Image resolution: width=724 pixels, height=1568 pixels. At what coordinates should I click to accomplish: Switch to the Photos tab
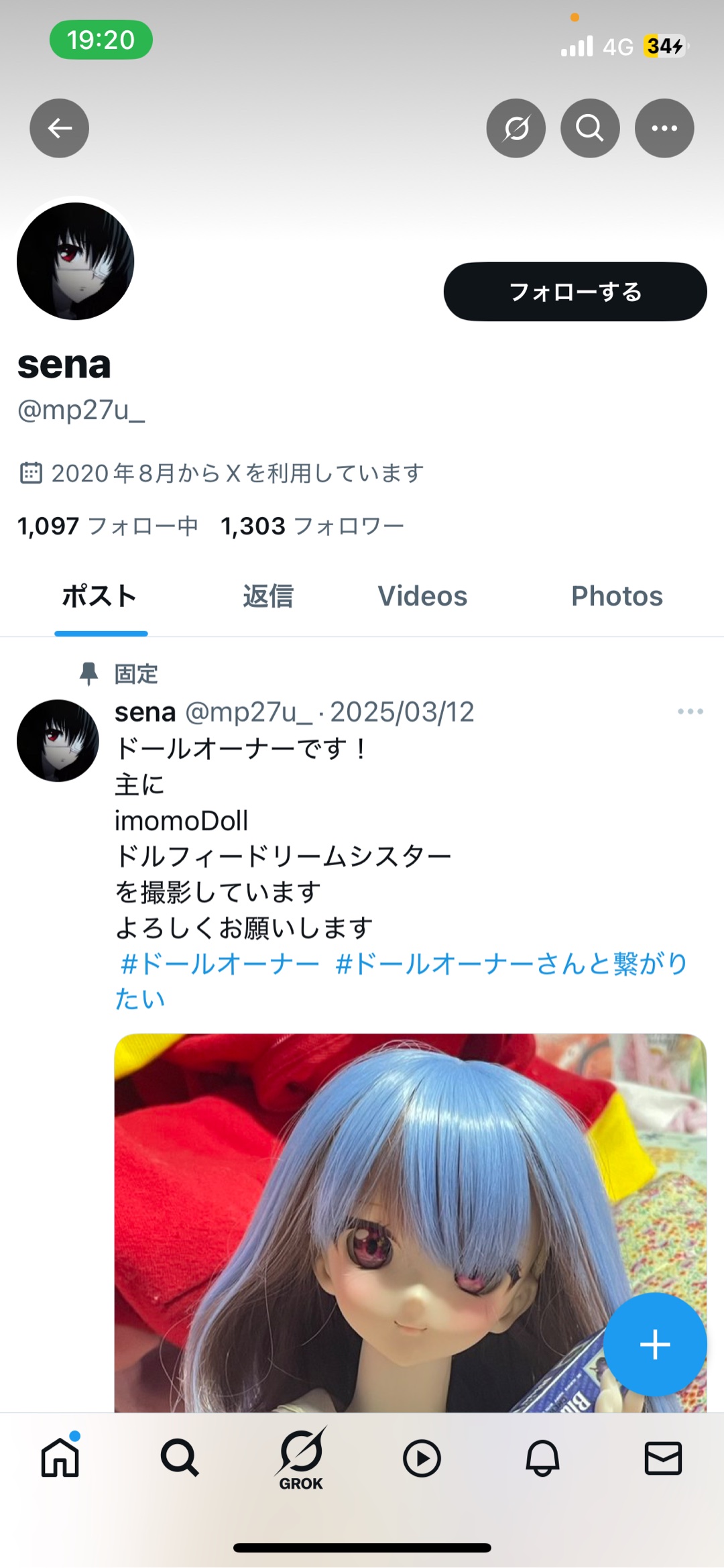[x=617, y=596]
